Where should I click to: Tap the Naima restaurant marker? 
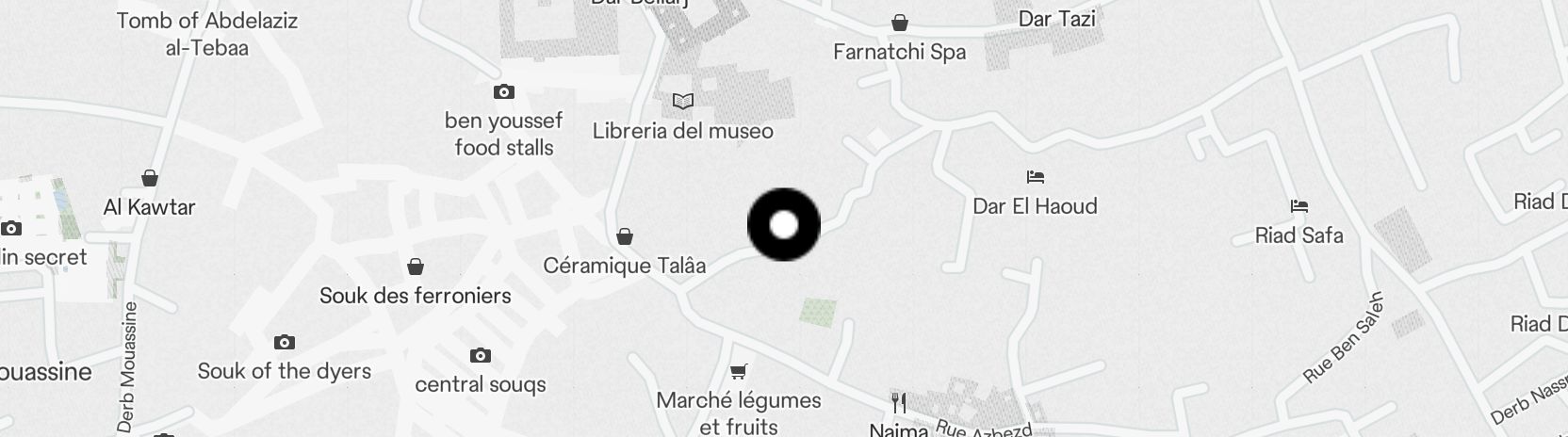click(x=899, y=404)
